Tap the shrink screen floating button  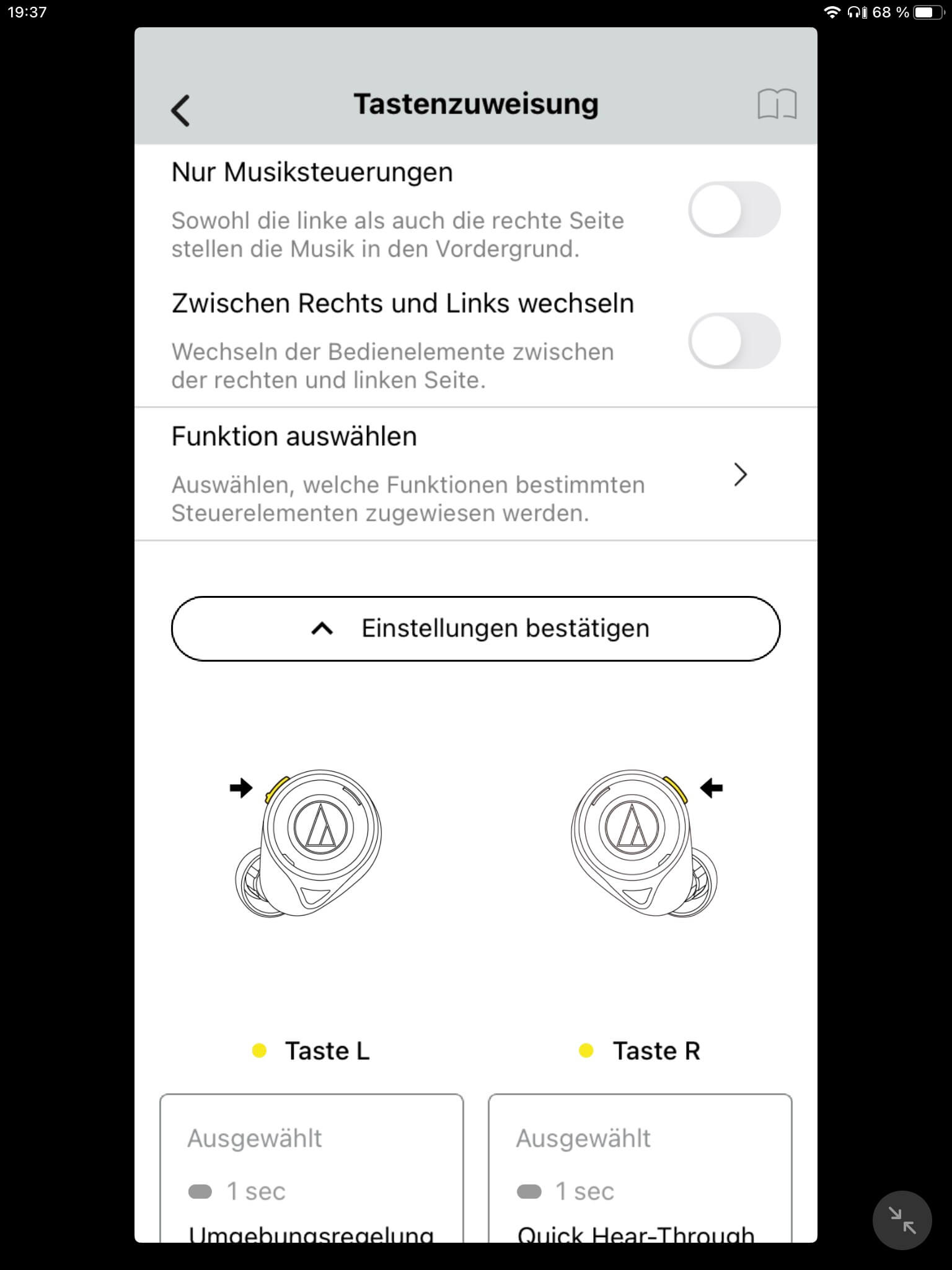tap(902, 1220)
